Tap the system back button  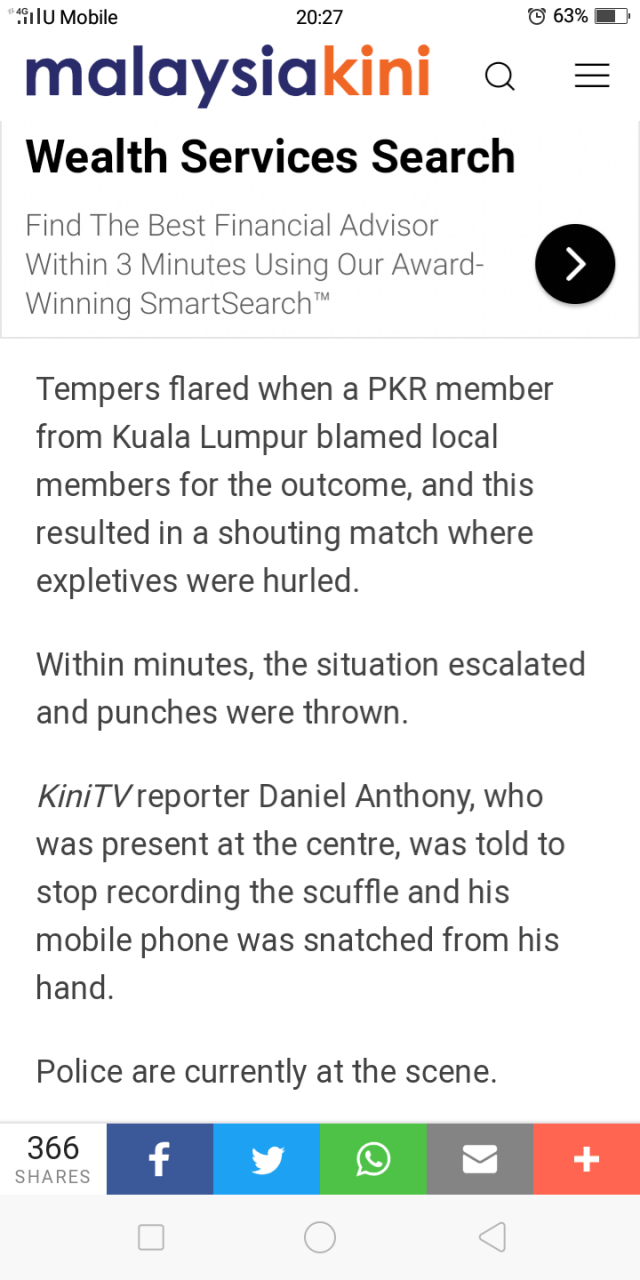point(491,1238)
